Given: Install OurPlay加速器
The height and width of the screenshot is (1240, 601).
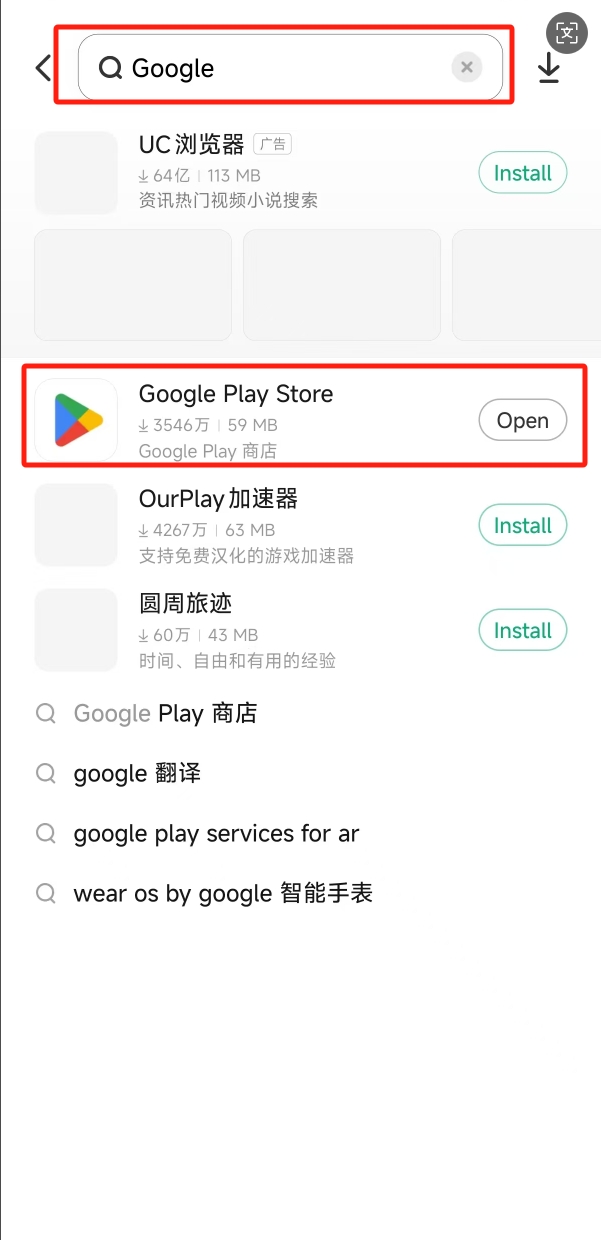Looking at the screenshot, I should (x=522, y=526).
